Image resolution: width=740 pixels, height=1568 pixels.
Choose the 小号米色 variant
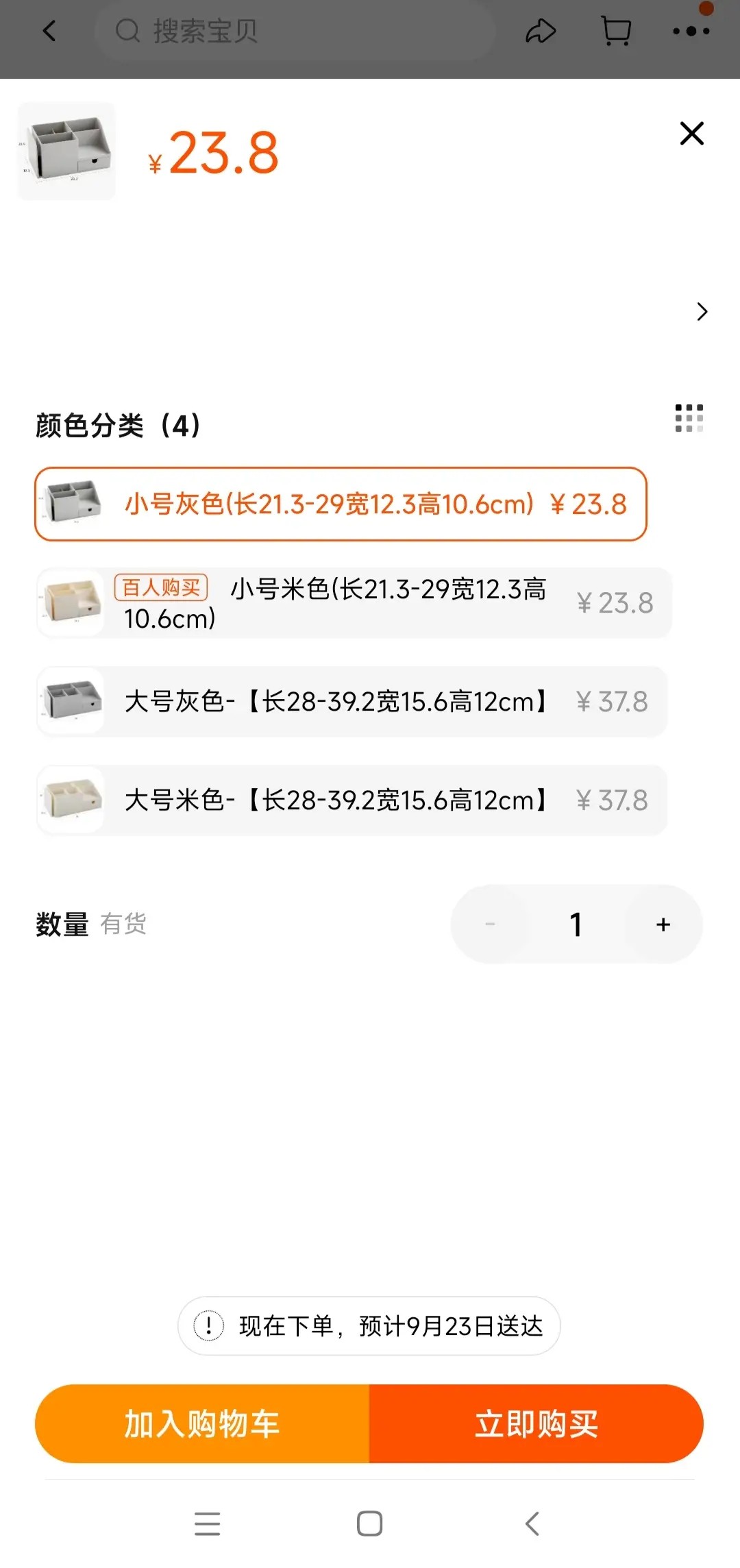click(354, 603)
